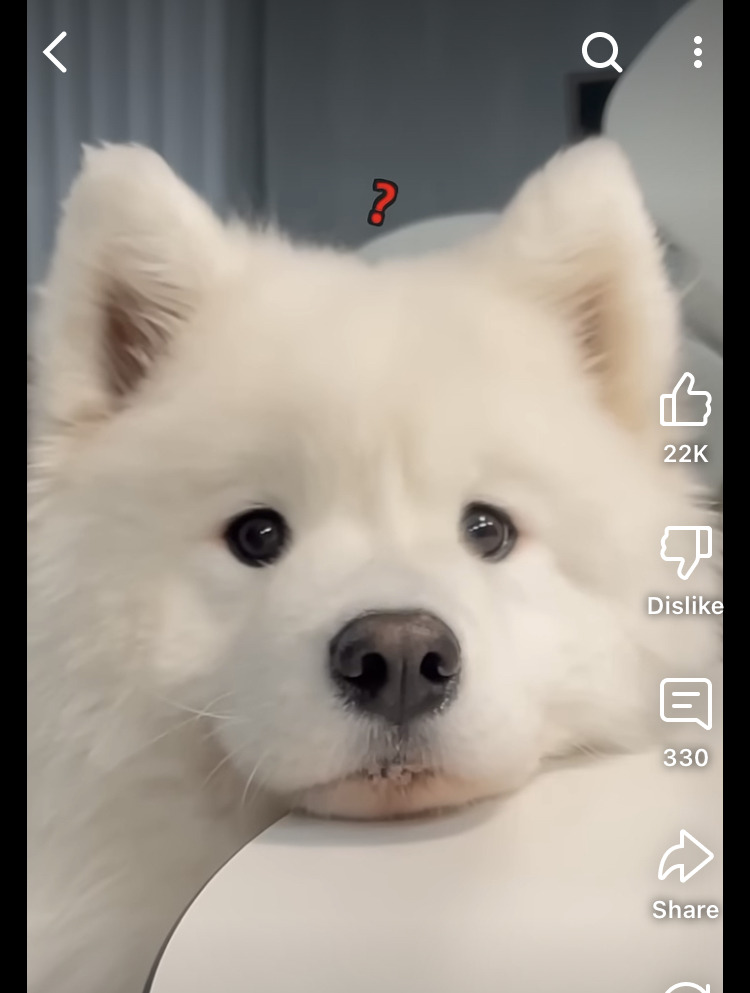Go back using the top-left arrow
The height and width of the screenshot is (993, 750).
(55, 52)
